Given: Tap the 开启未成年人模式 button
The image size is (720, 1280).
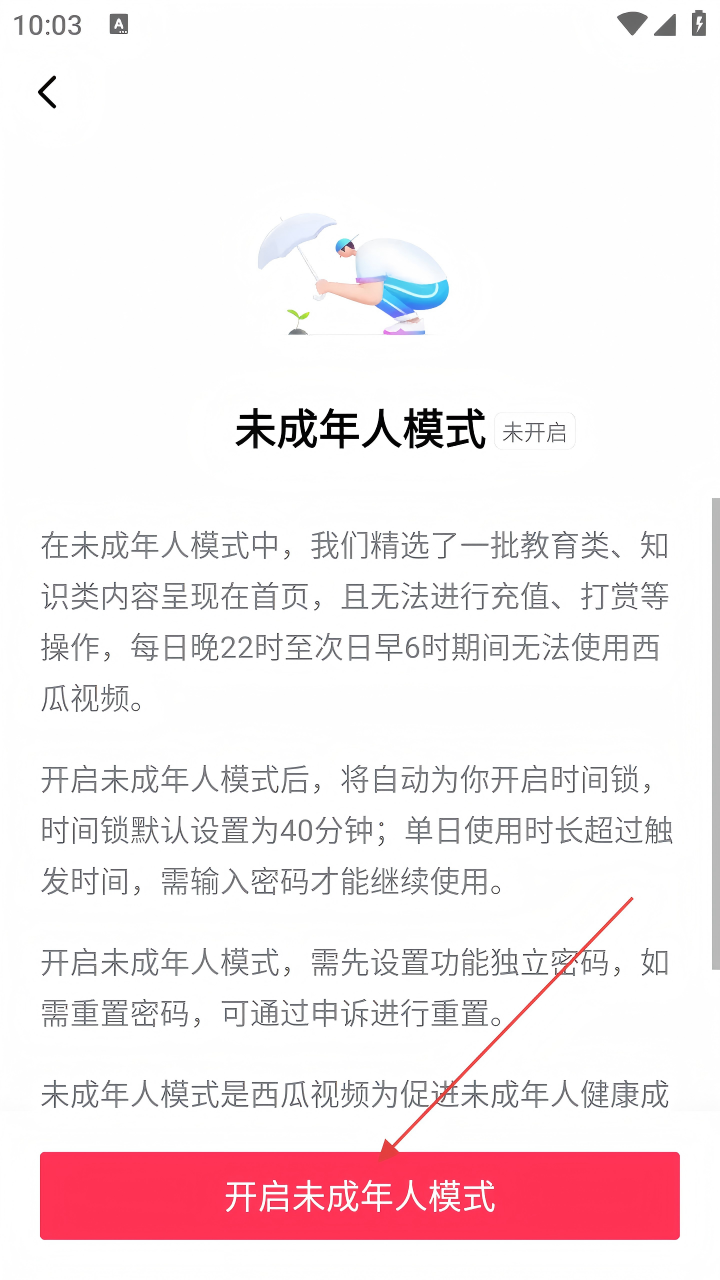Looking at the screenshot, I should click(x=360, y=1196).
